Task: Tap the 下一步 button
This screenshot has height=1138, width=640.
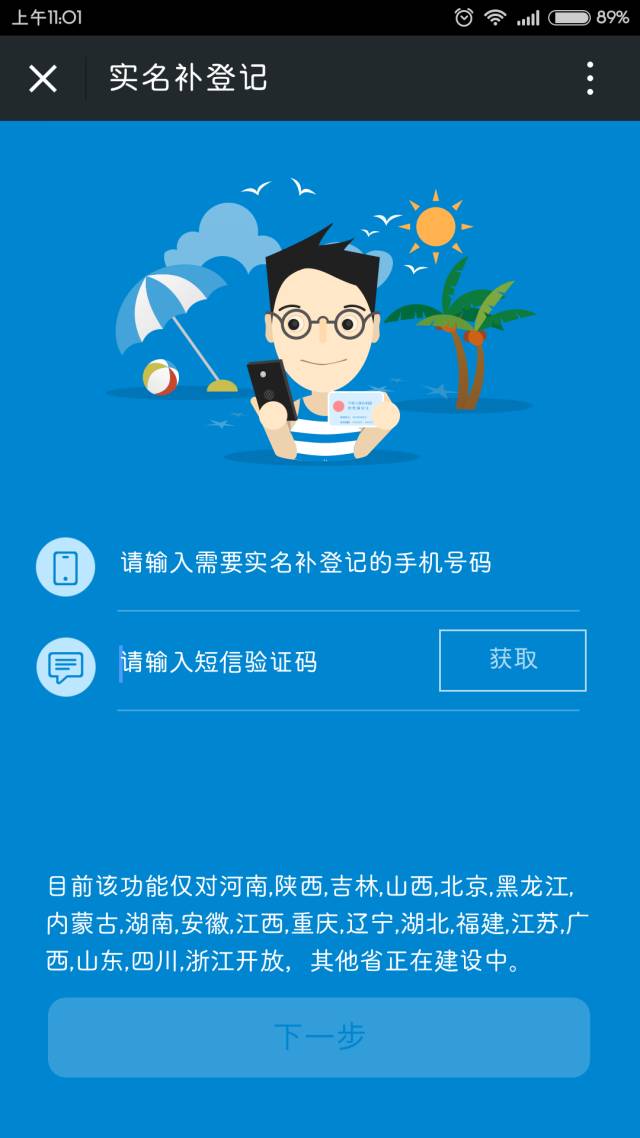Action: pyautogui.click(x=319, y=1037)
